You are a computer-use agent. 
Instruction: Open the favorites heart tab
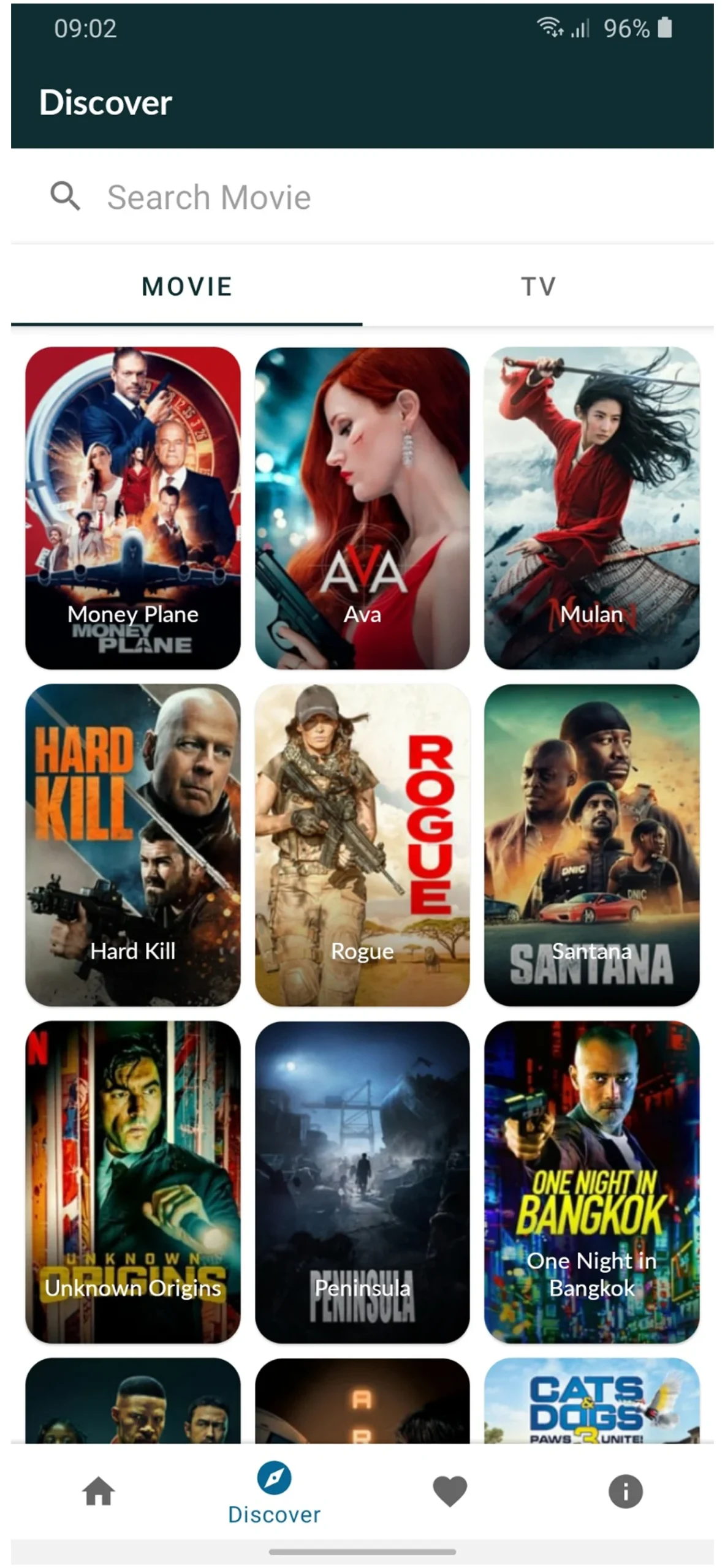pos(450,1491)
